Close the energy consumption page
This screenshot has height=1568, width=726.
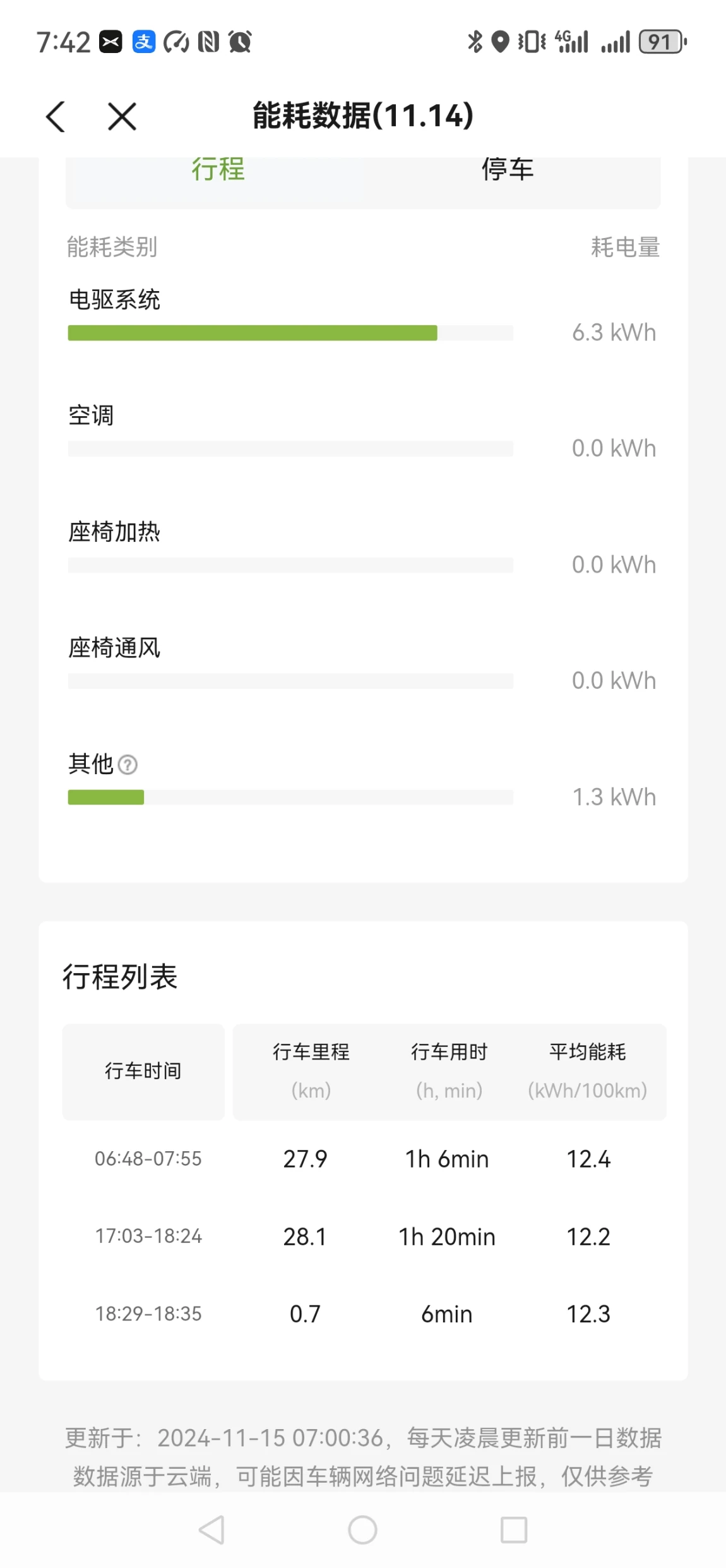(x=122, y=117)
